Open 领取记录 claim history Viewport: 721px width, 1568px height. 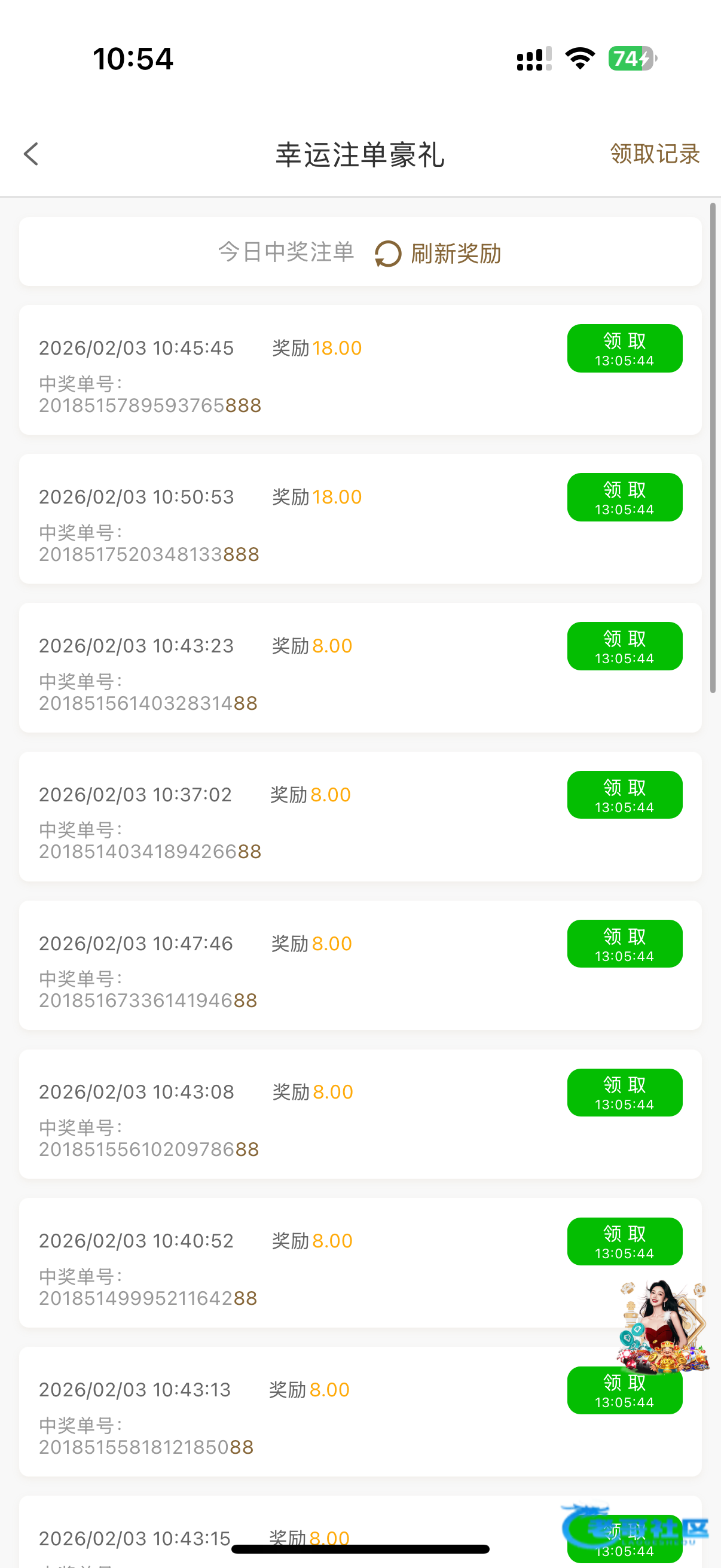point(655,154)
